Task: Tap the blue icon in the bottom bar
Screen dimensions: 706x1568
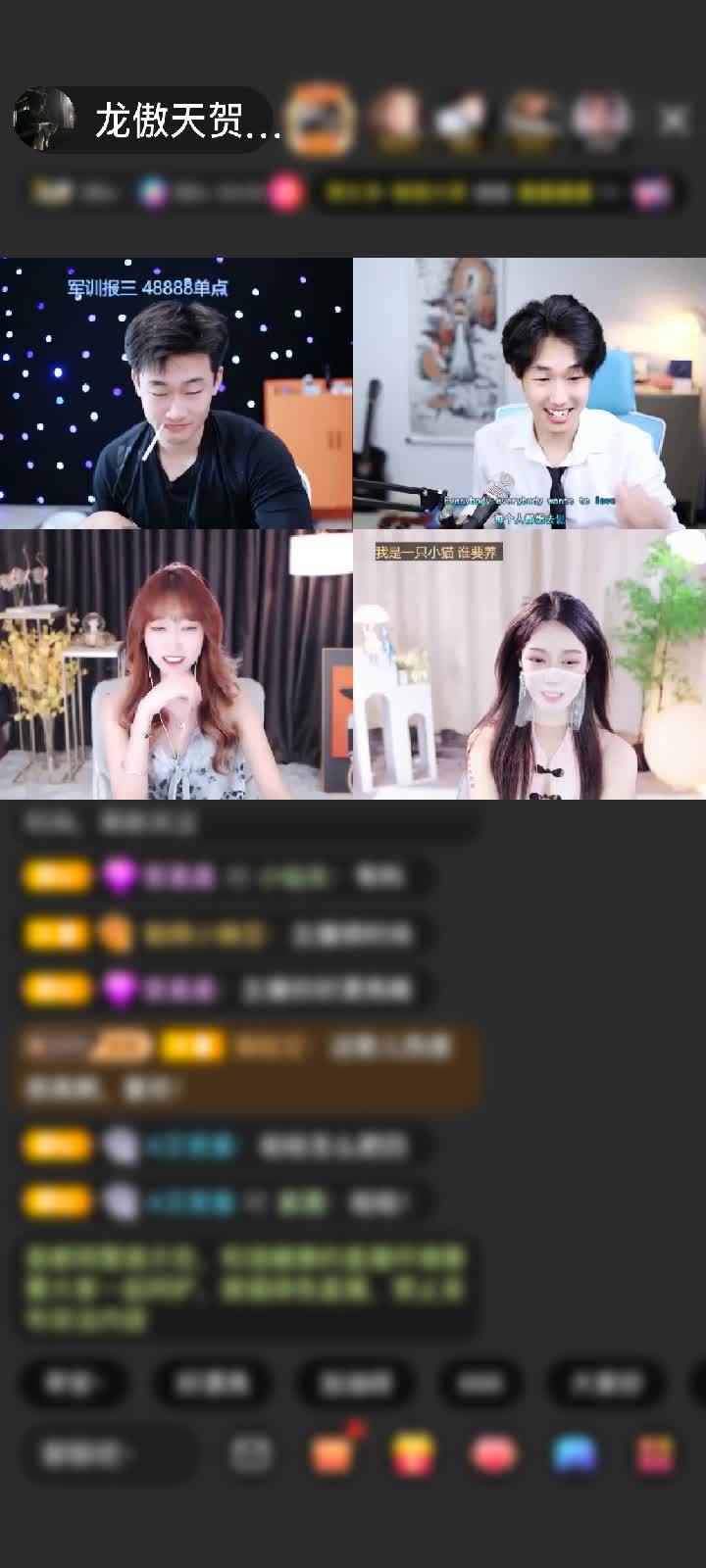Action: coord(575,1454)
